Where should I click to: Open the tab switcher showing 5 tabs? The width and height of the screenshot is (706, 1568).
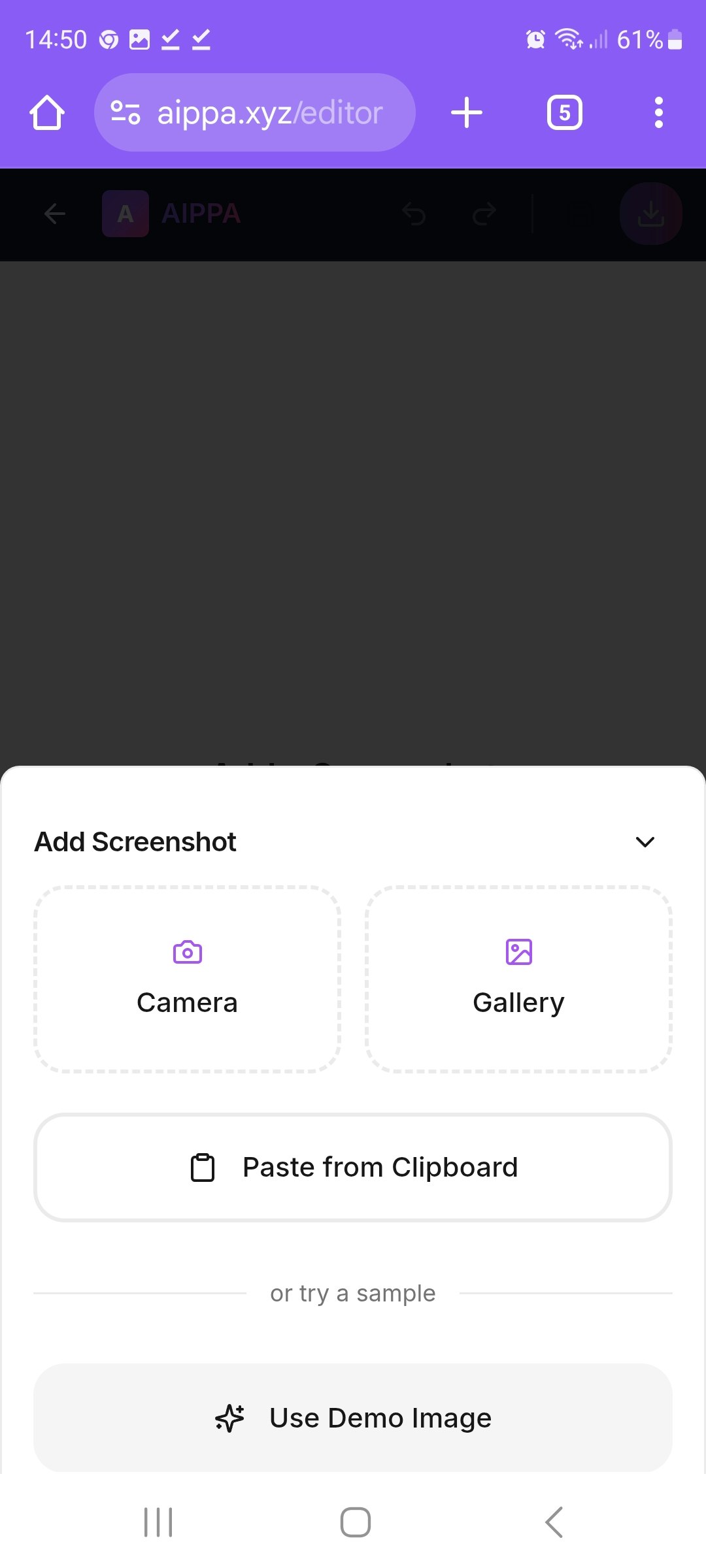tap(563, 112)
